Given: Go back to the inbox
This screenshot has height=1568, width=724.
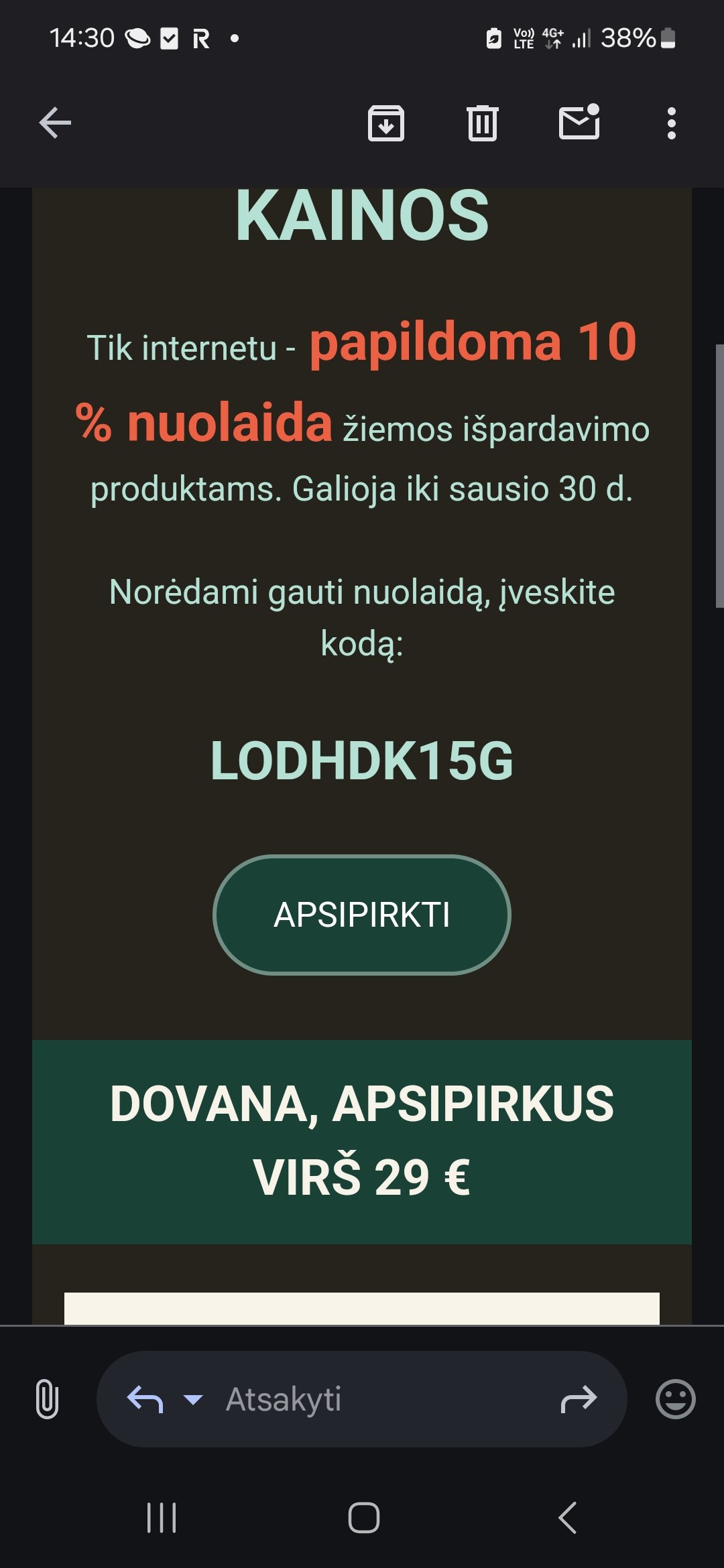Looking at the screenshot, I should [x=55, y=123].
